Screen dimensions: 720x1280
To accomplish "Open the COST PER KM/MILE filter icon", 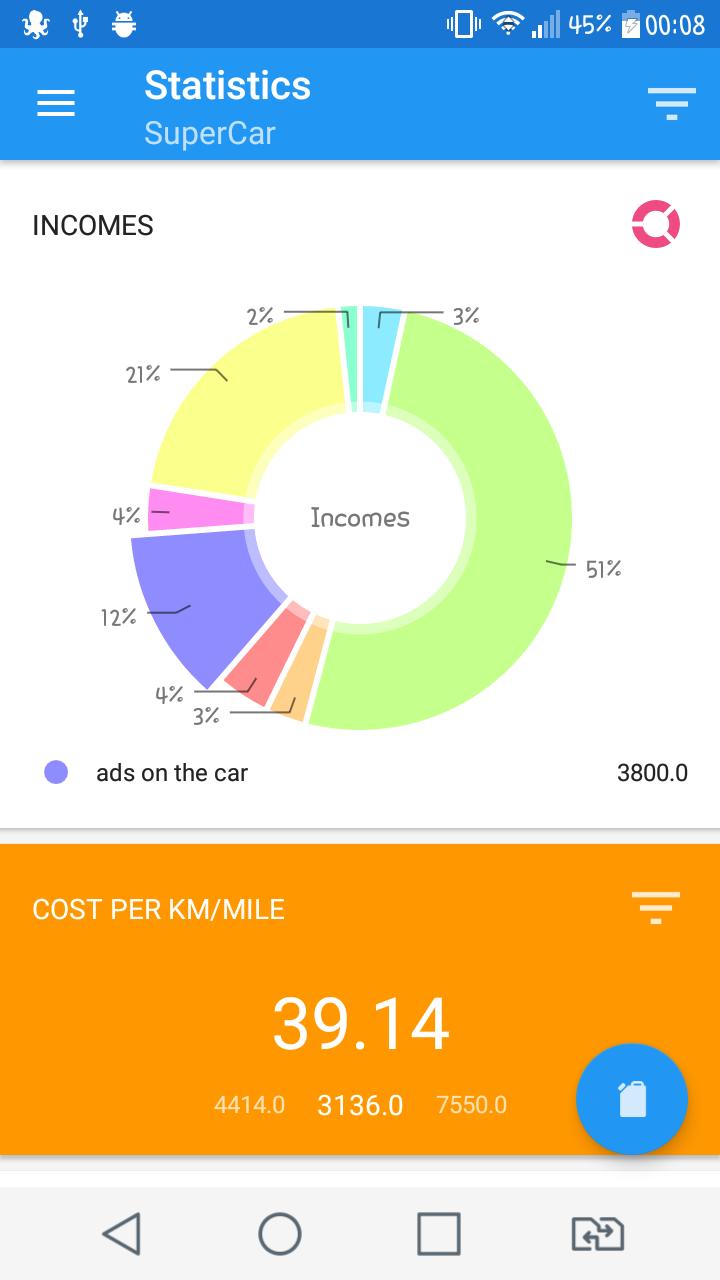I will [x=657, y=908].
